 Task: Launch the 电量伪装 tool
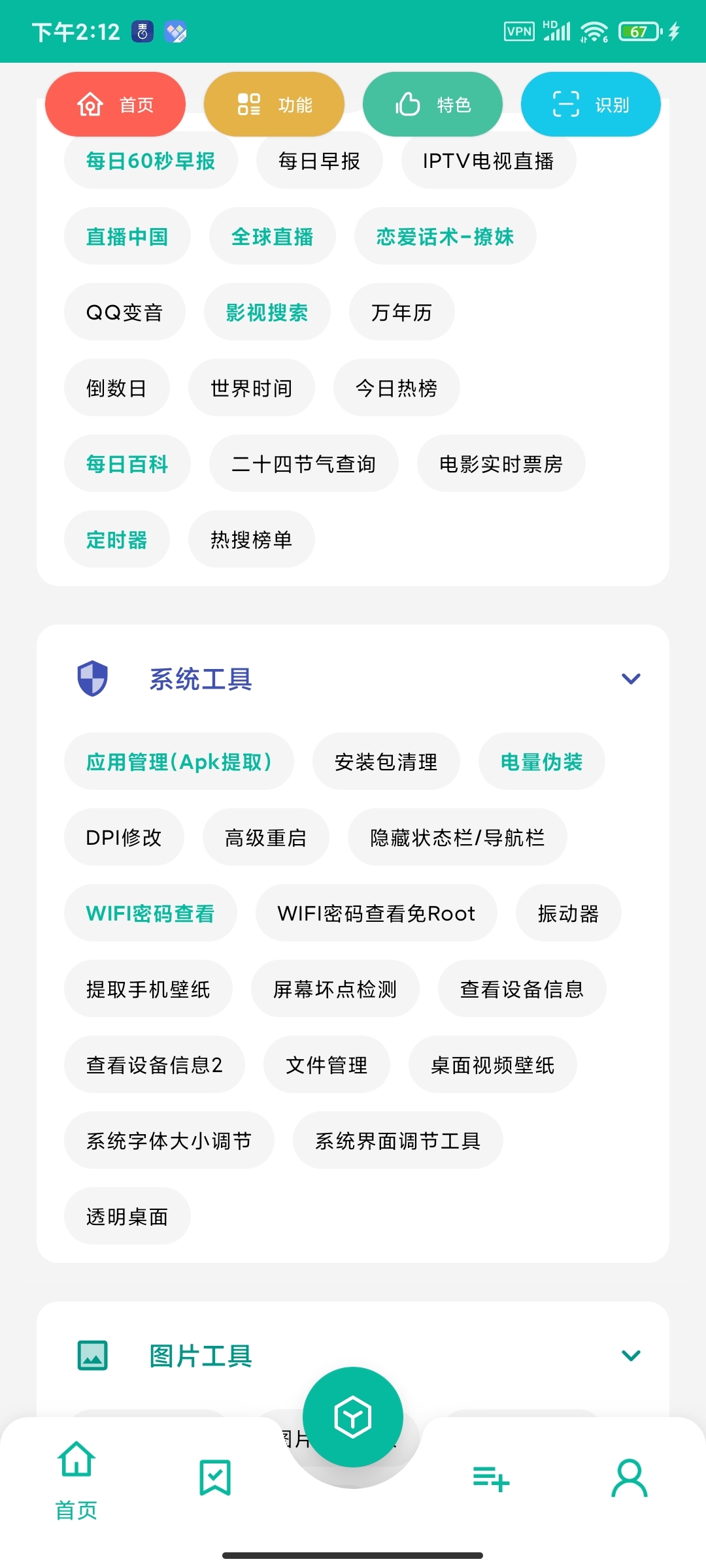point(541,762)
